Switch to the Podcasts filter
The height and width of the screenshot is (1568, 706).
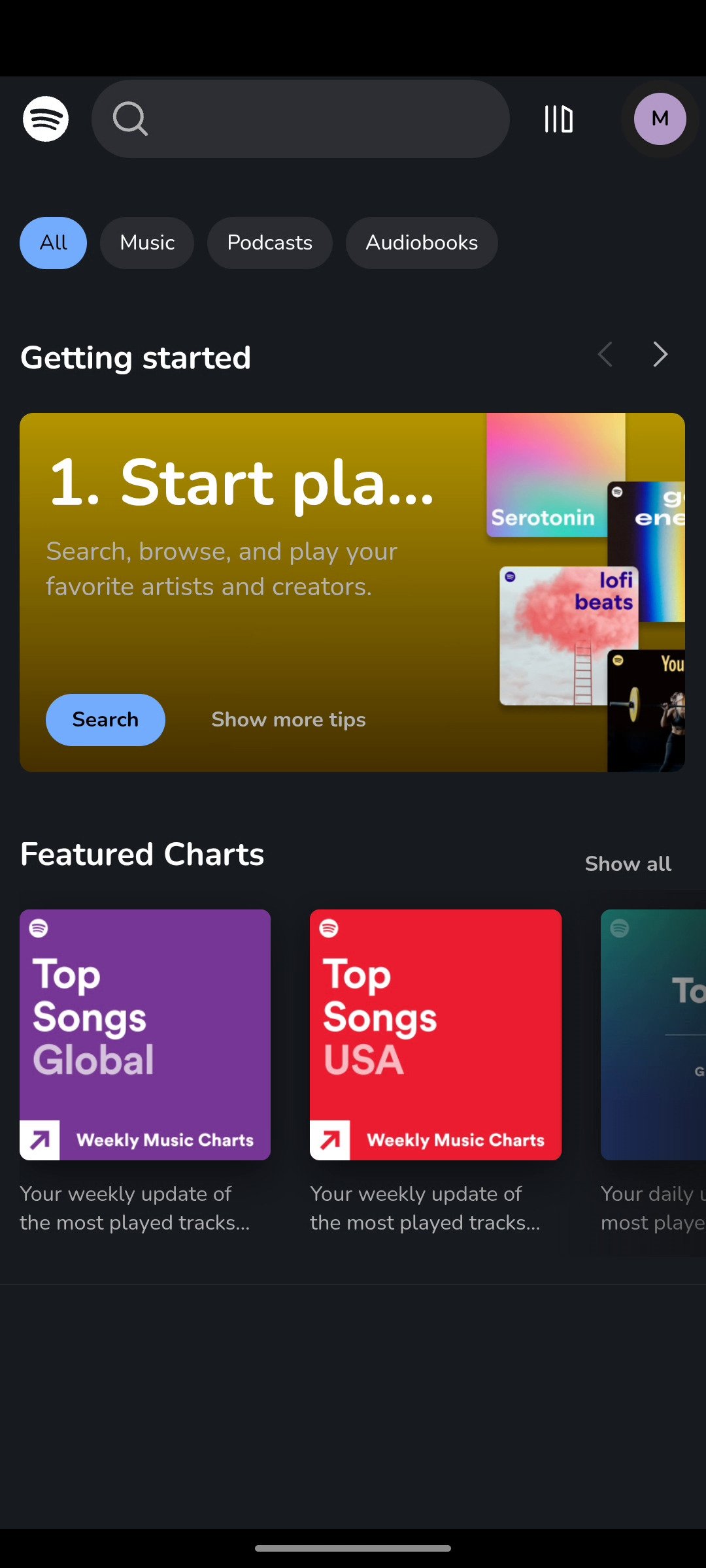(x=270, y=243)
